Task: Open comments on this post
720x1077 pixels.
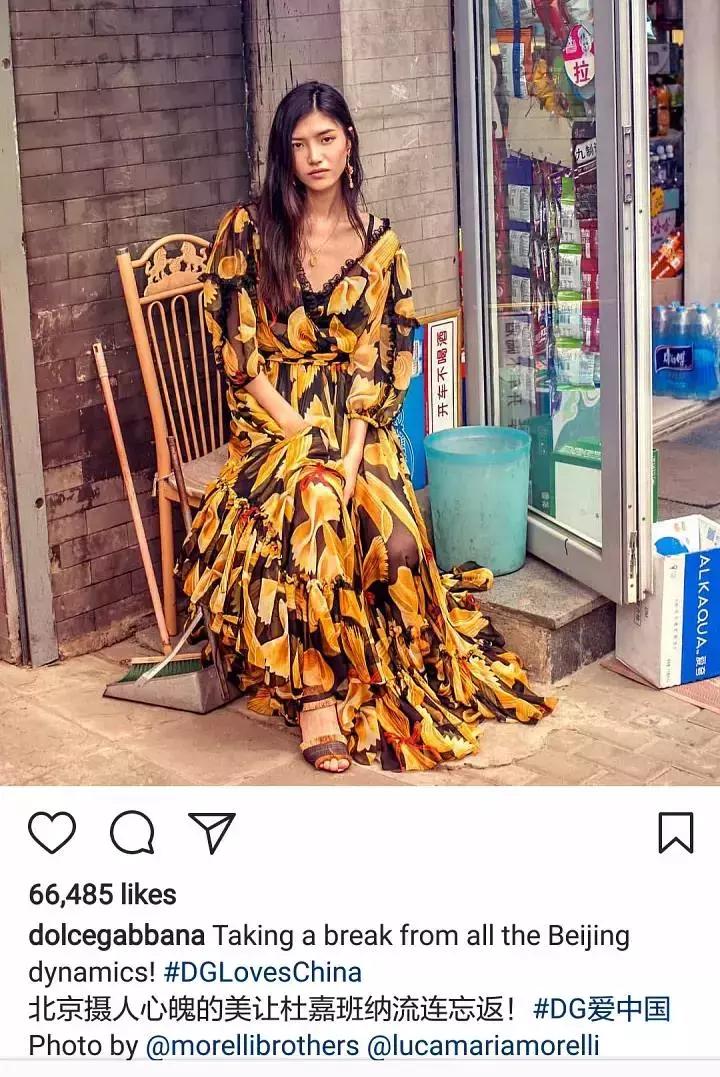Action: [x=132, y=832]
